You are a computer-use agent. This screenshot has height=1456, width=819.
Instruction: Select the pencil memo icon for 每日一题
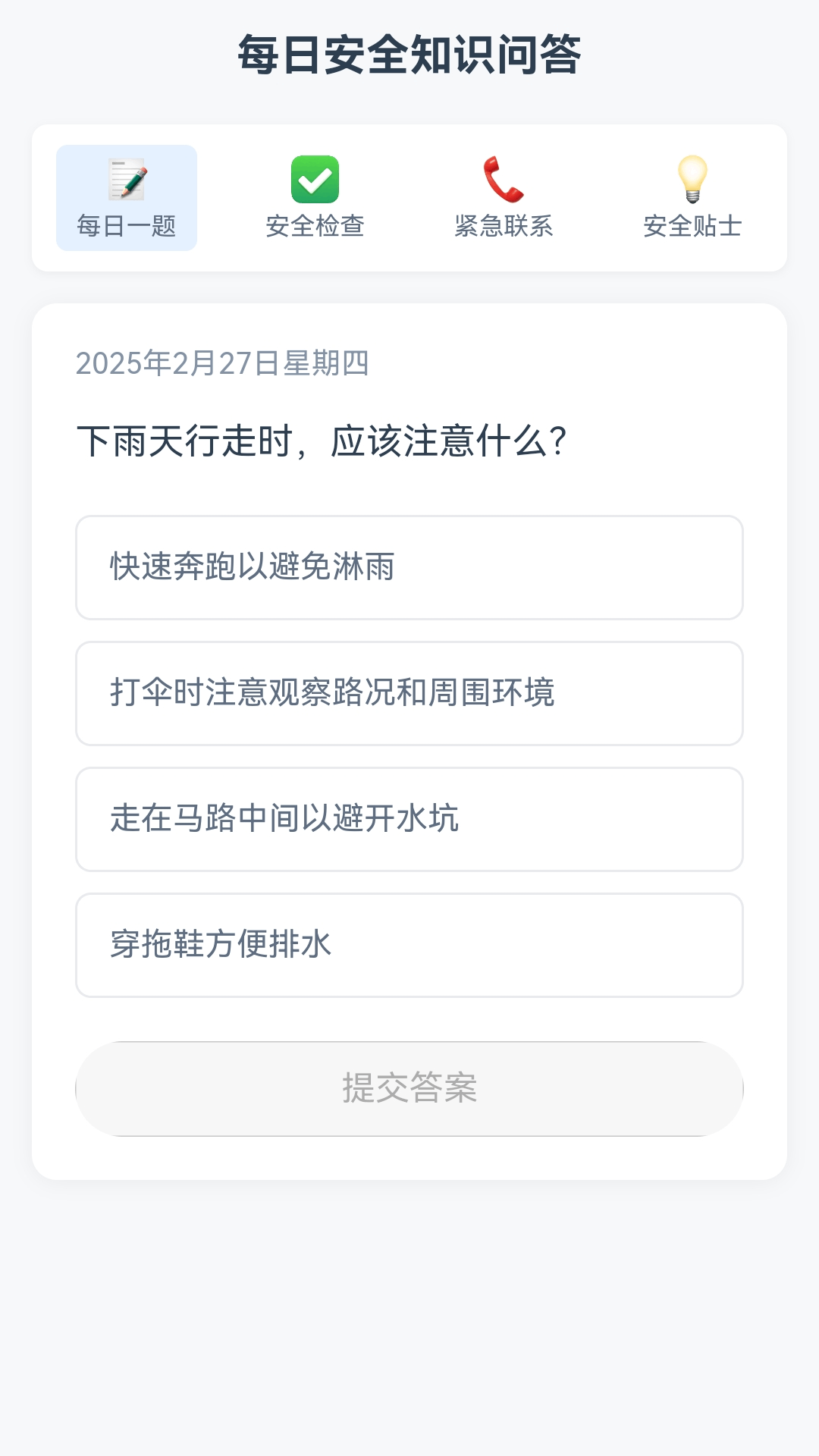pyautogui.click(x=126, y=180)
